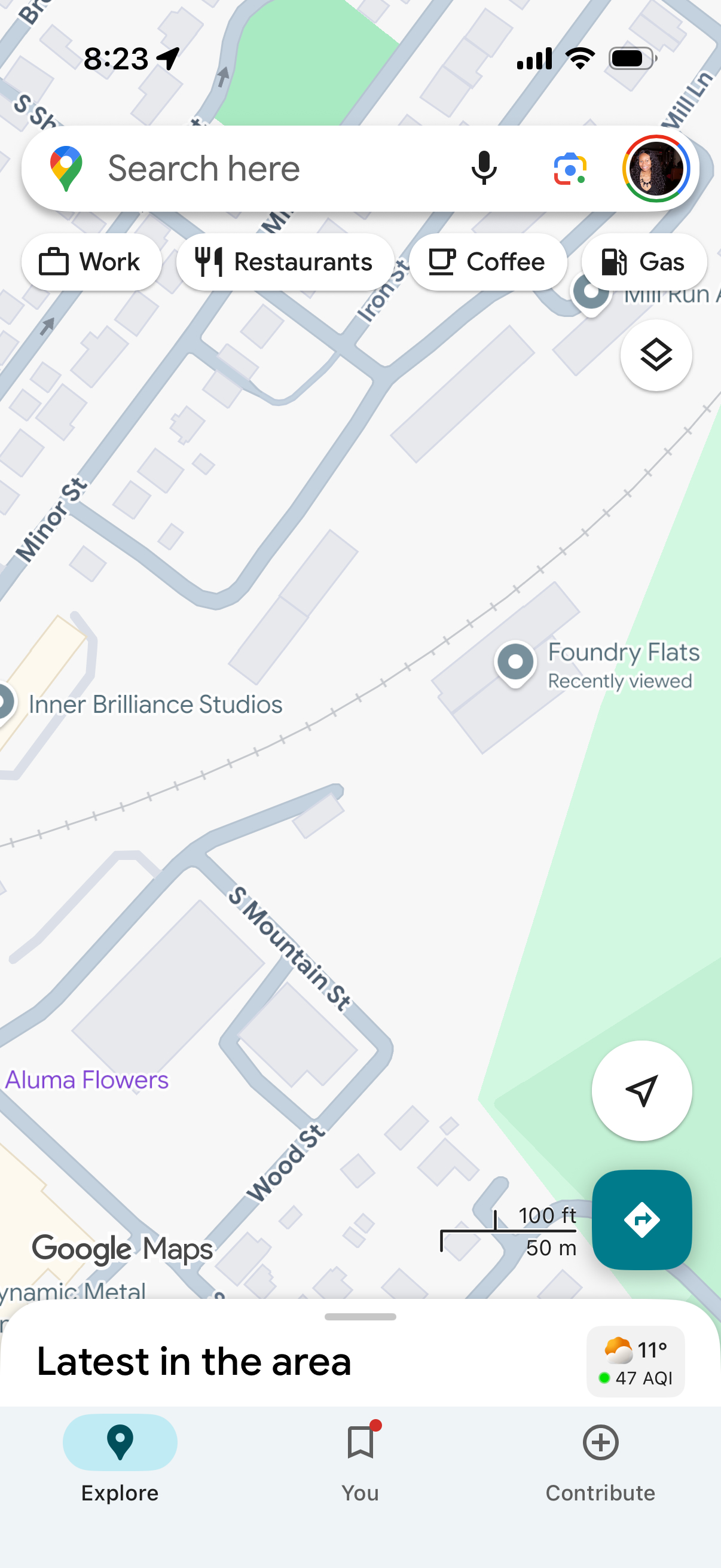Viewport: 721px width, 1568px height.
Task: Open the account profile picture
Action: (655, 169)
